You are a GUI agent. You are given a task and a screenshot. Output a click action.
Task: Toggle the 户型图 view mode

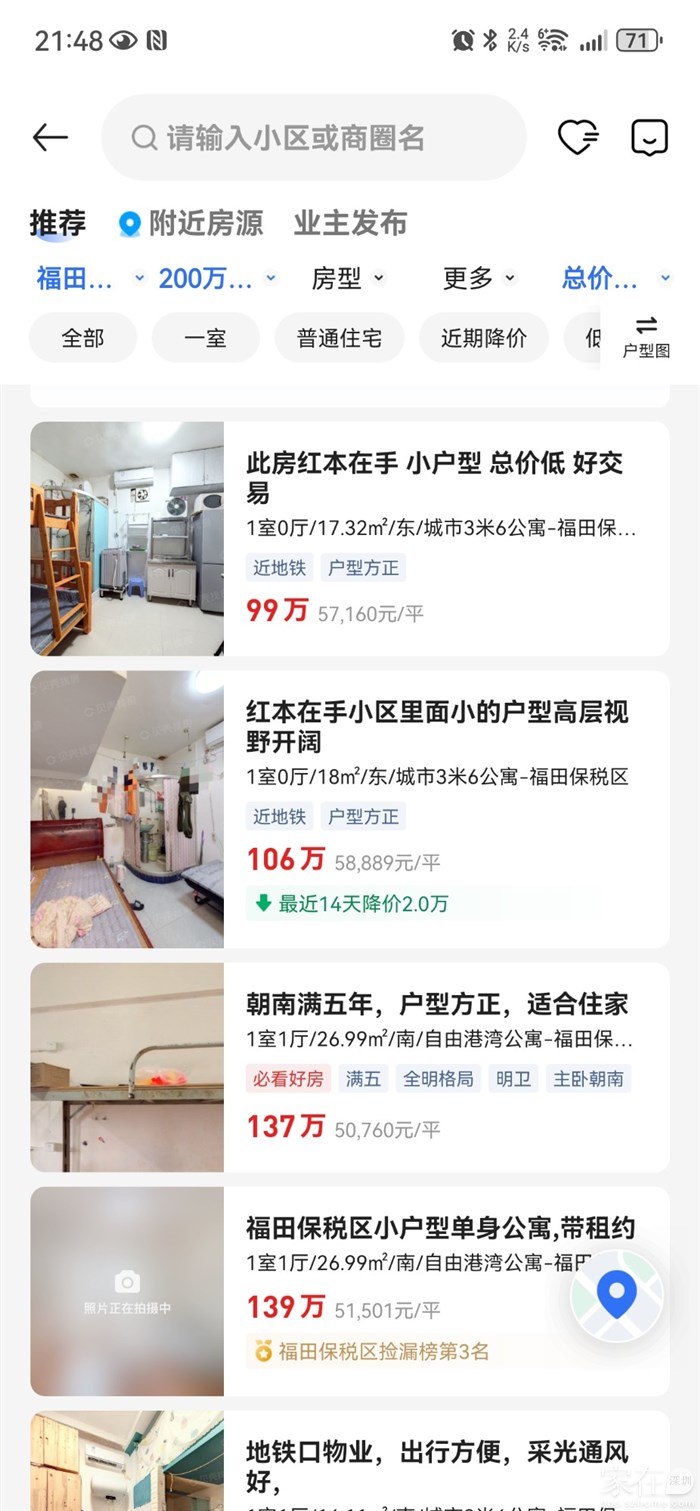coord(646,338)
